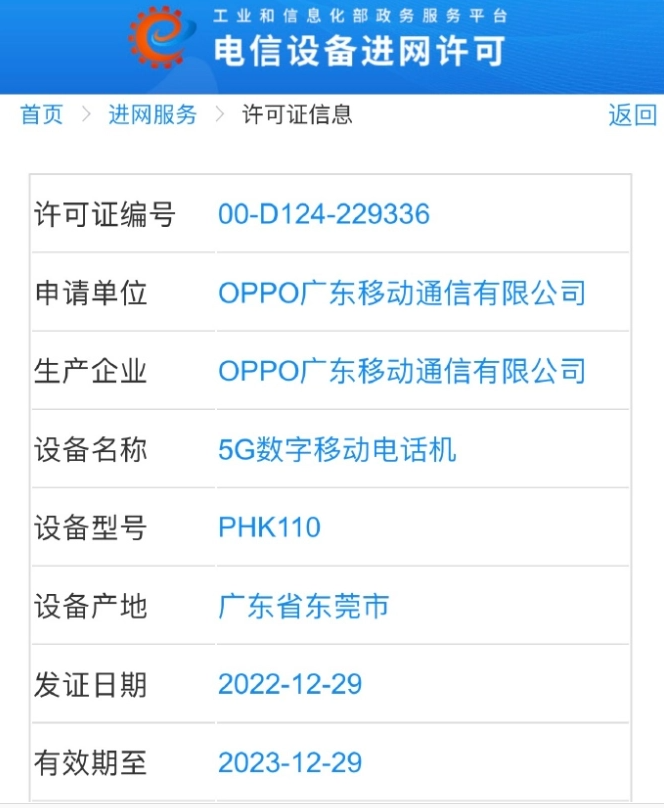Tap the 返回 link to go back
Viewport: 664px width, 808px height.
632,115
